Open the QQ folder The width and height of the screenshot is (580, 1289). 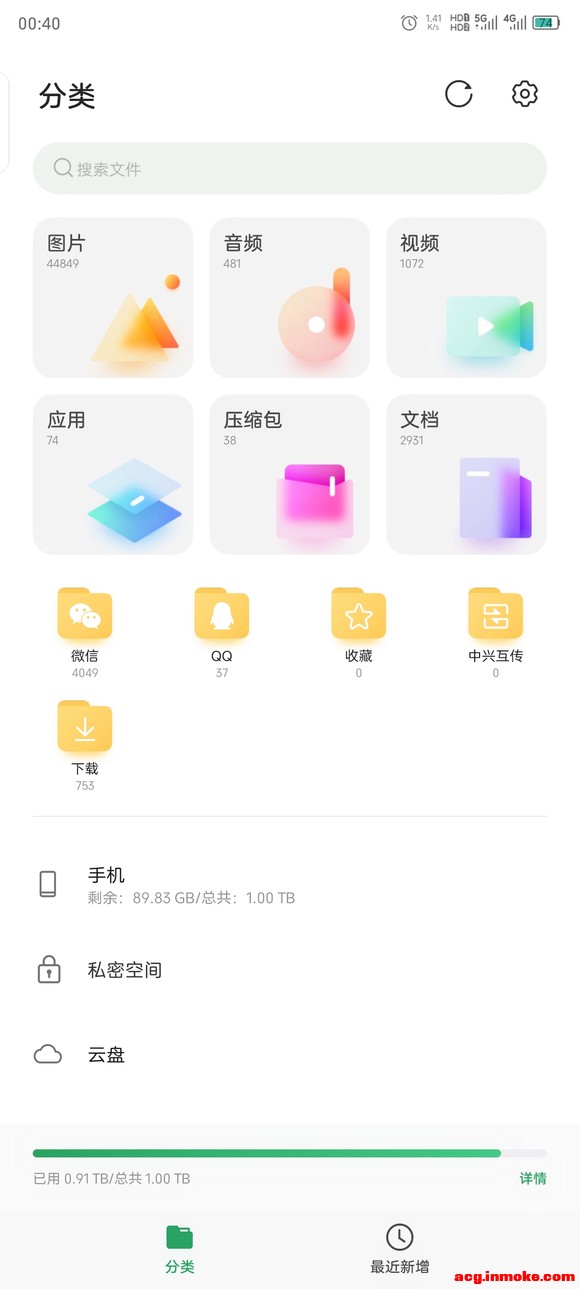click(x=222, y=632)
